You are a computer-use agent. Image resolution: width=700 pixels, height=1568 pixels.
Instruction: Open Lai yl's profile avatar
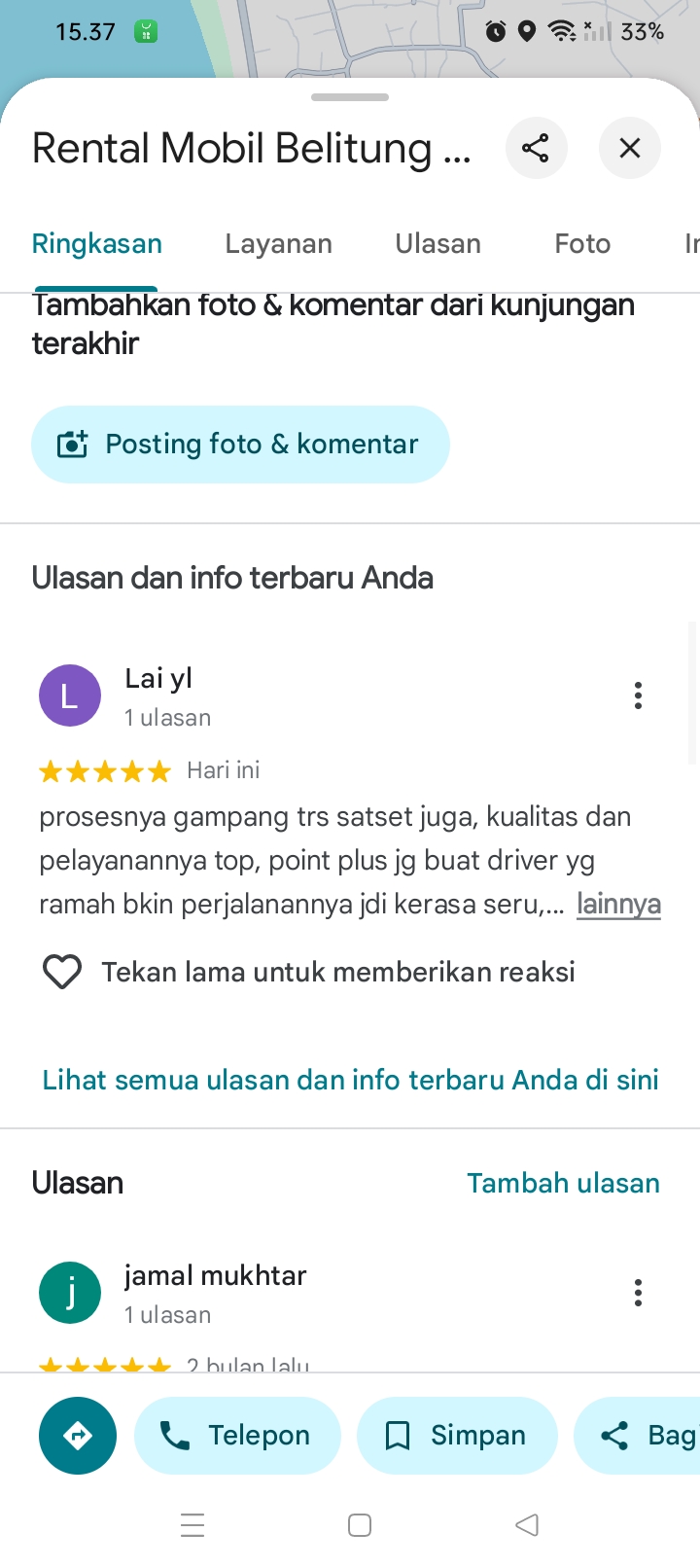tap(70, 695)
